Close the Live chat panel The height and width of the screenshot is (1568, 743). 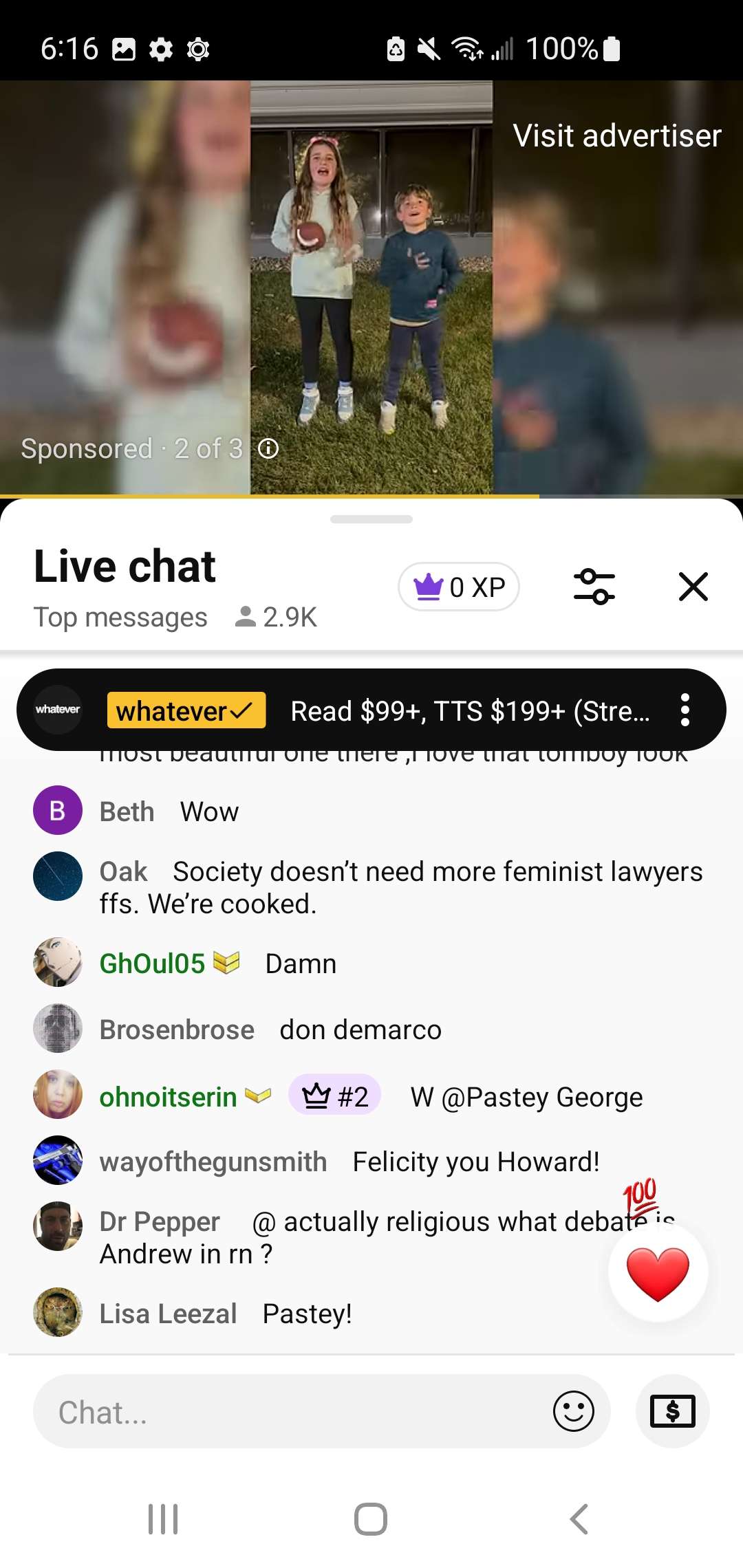pyautogui.click(x=693, y=587)
